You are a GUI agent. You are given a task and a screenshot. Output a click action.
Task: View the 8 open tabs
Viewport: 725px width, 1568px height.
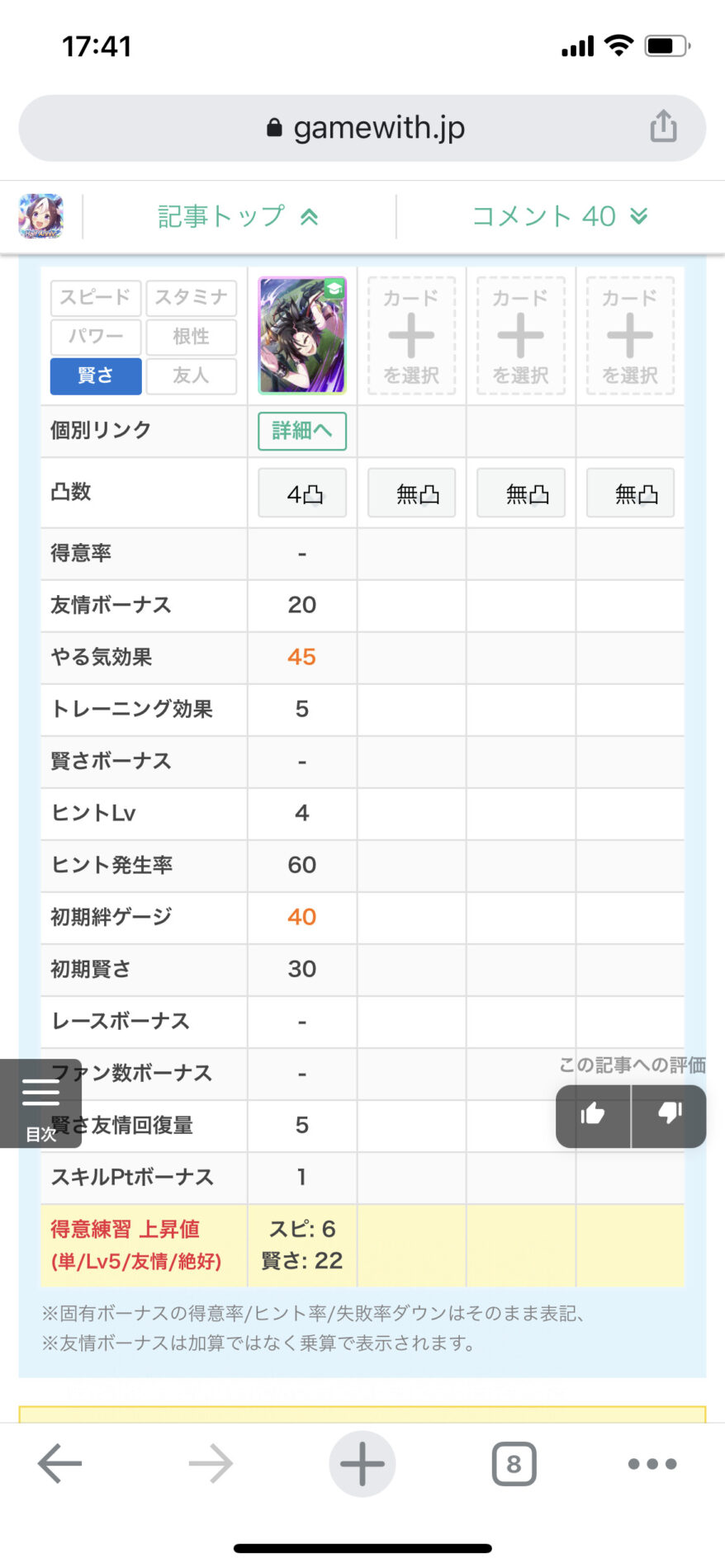click(x=514, y=1464)
